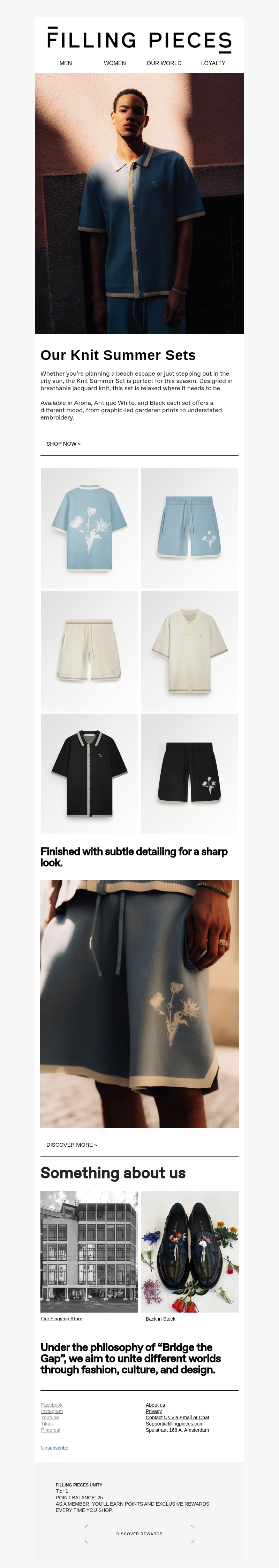Open the Tiktok link
279x1568 pixels.
click(47, 1424)
